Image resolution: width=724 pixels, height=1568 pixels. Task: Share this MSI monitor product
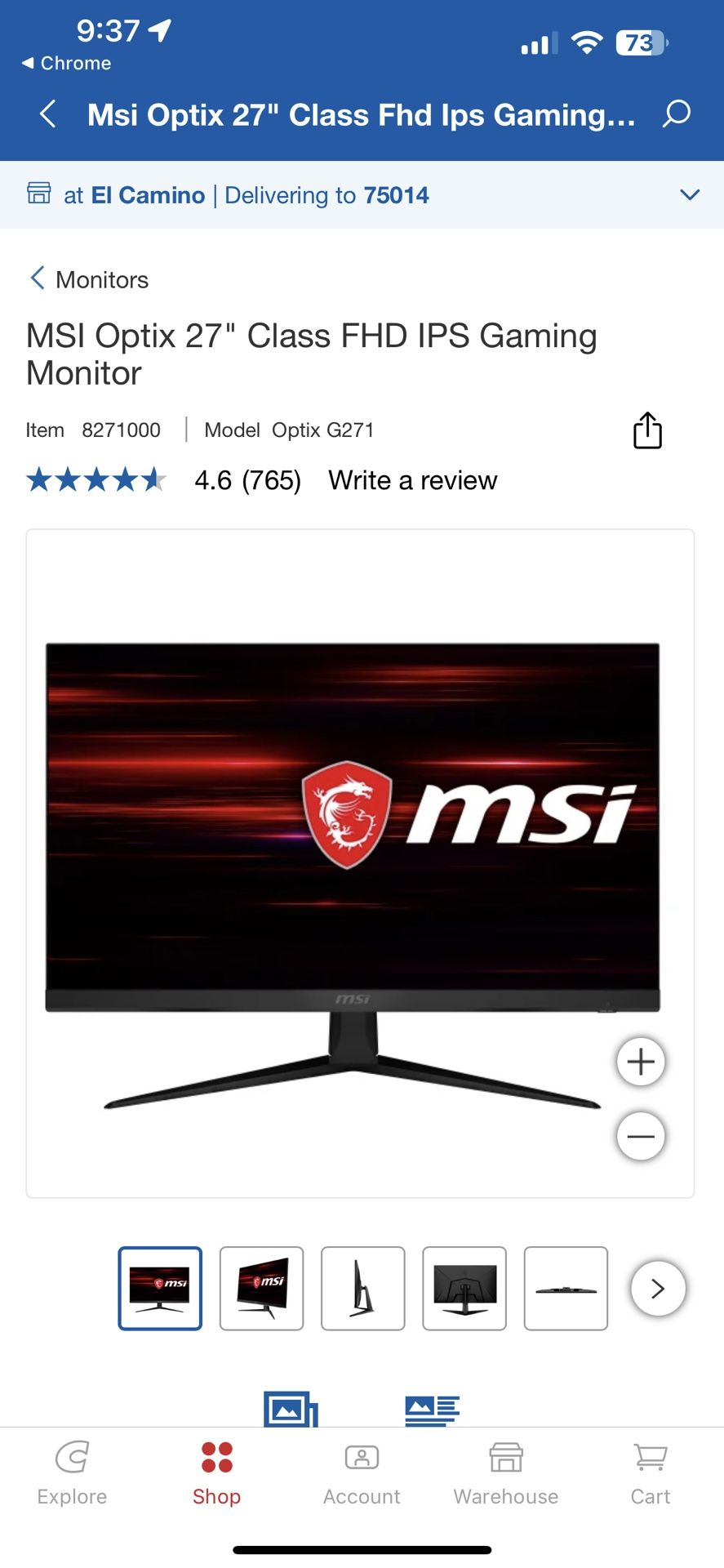647,430
